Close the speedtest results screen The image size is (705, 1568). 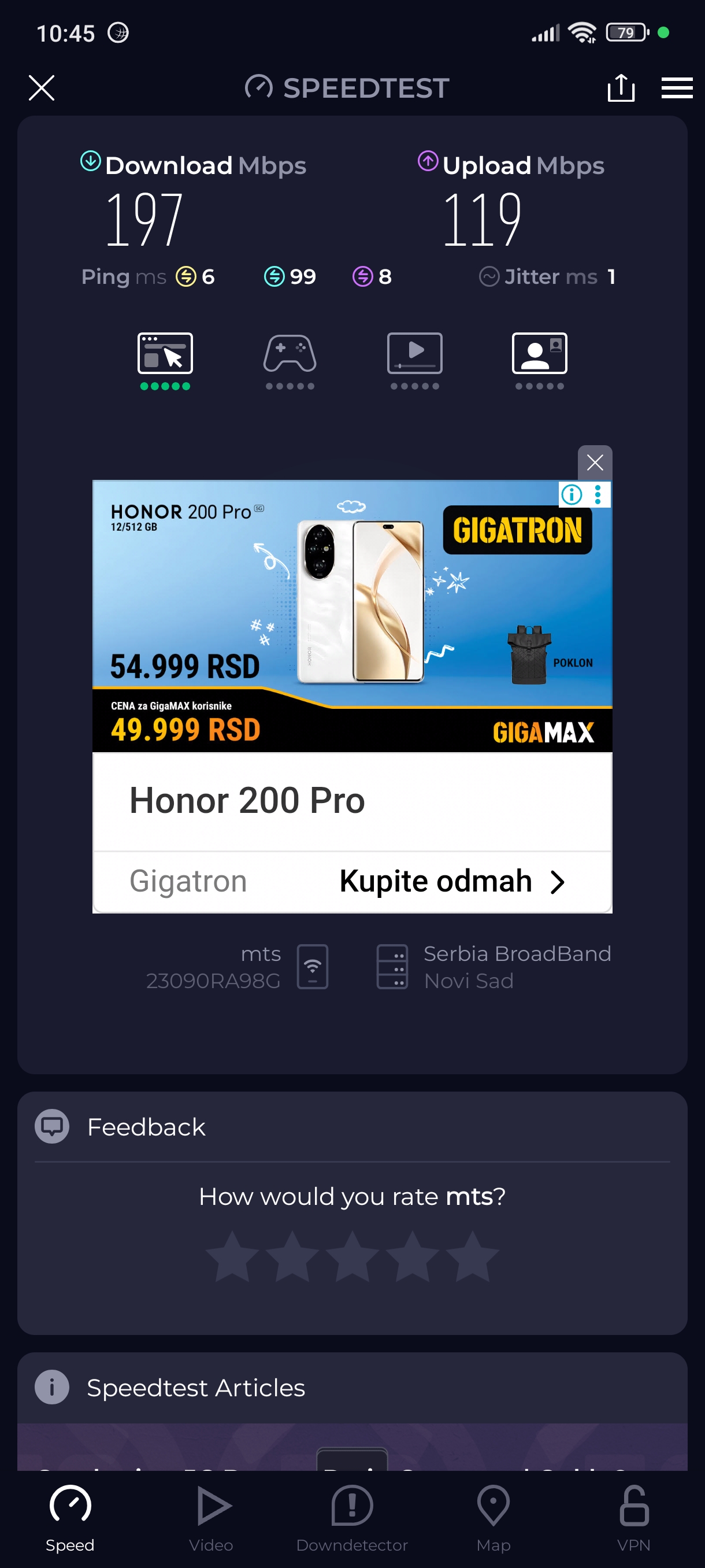(42, 88)
